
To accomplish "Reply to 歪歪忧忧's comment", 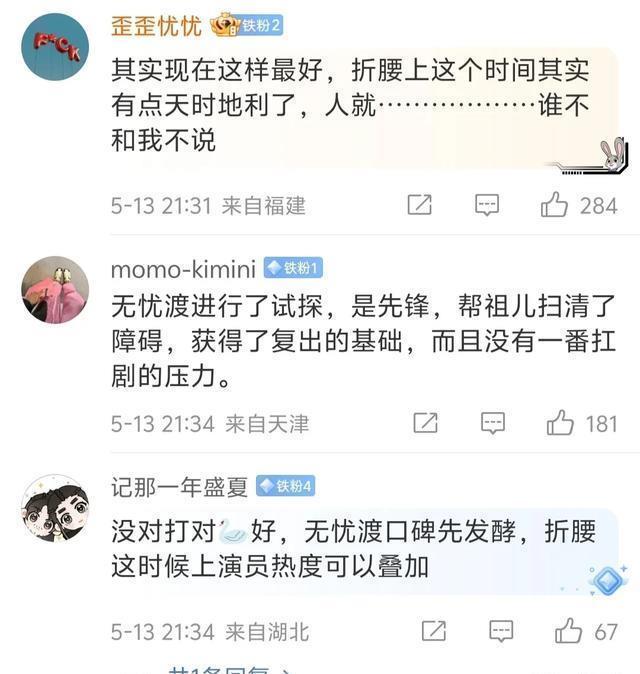I will (x=486, y=205).
